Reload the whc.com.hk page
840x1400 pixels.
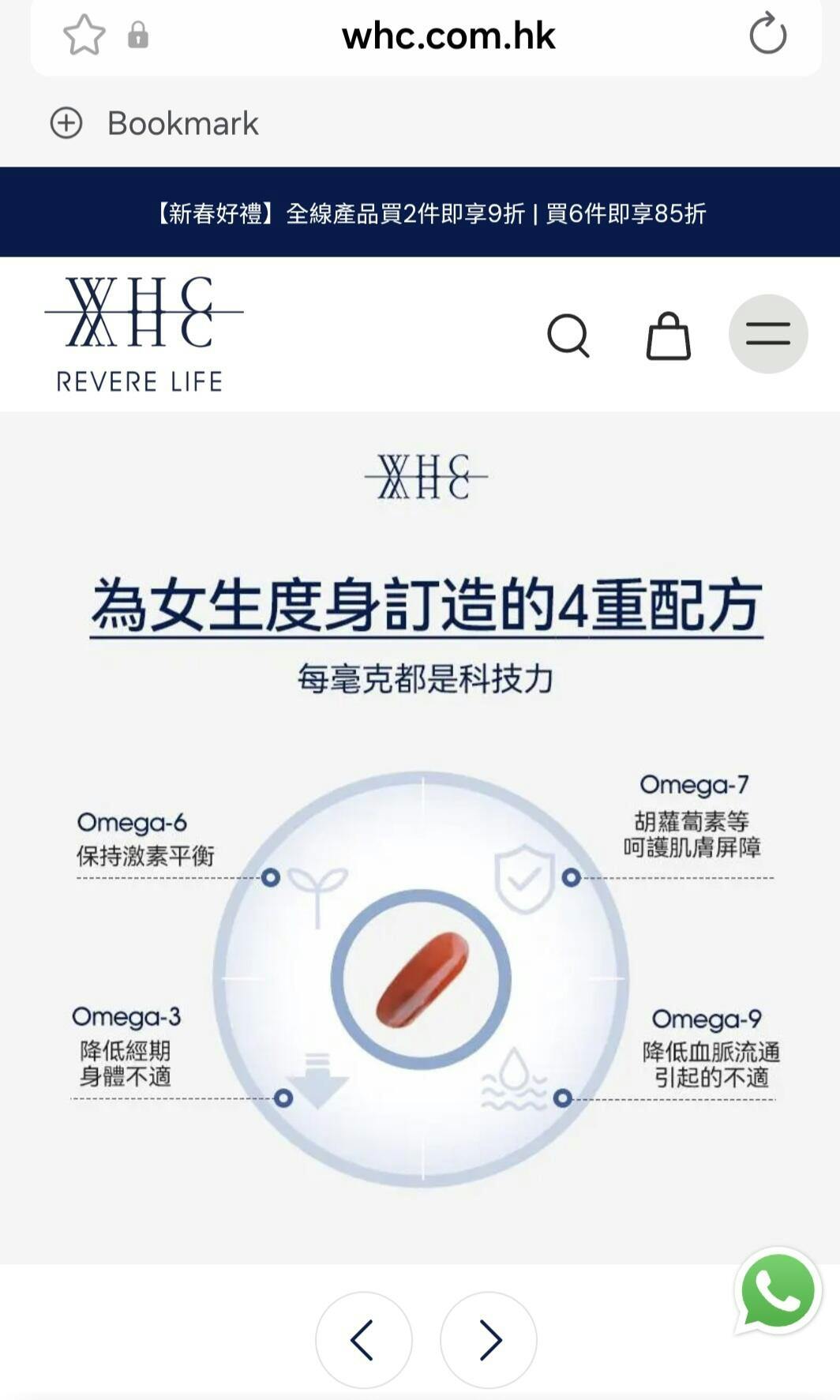tap(767, 35)
